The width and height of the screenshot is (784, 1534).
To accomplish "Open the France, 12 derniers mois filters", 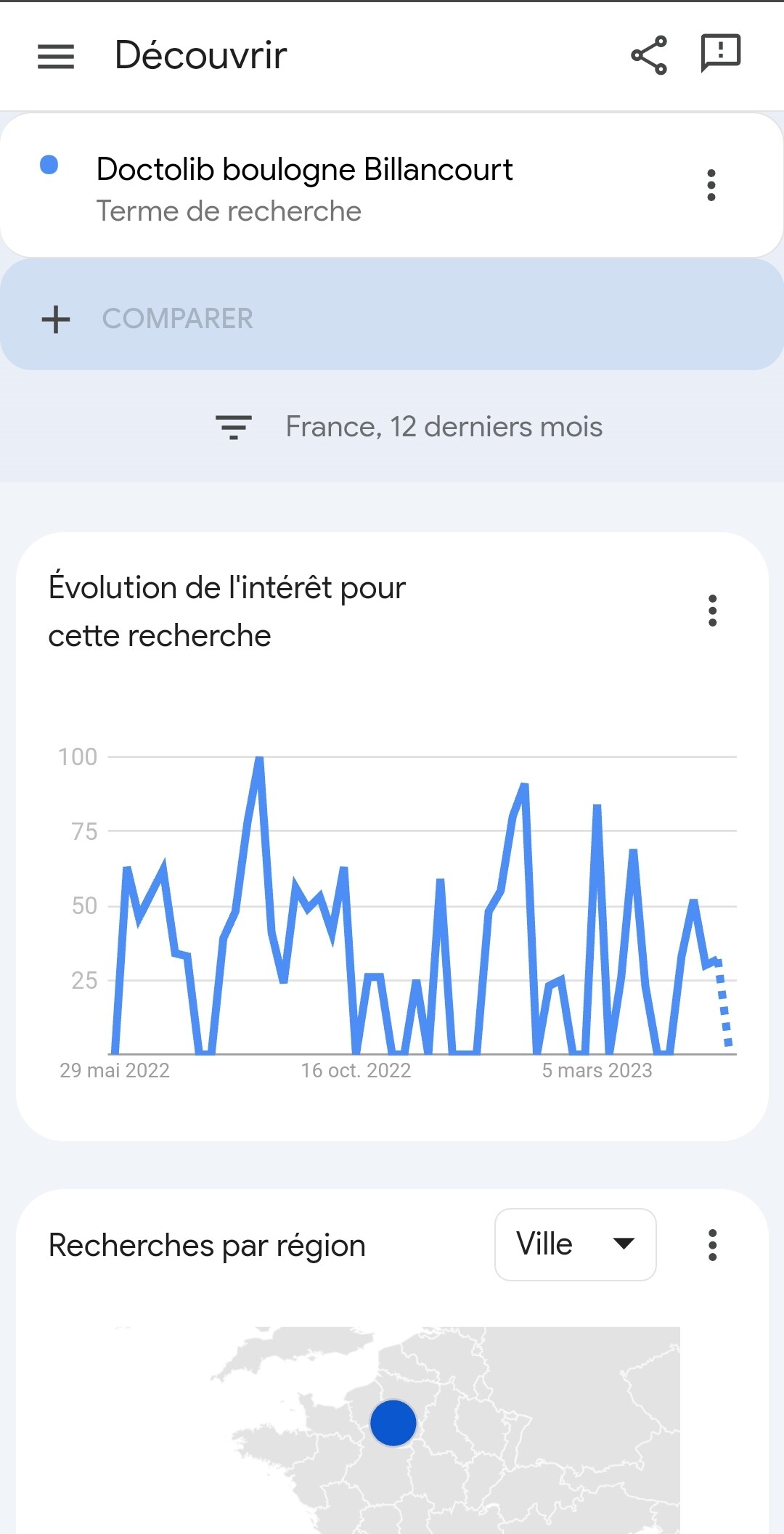I will [409, 427].
